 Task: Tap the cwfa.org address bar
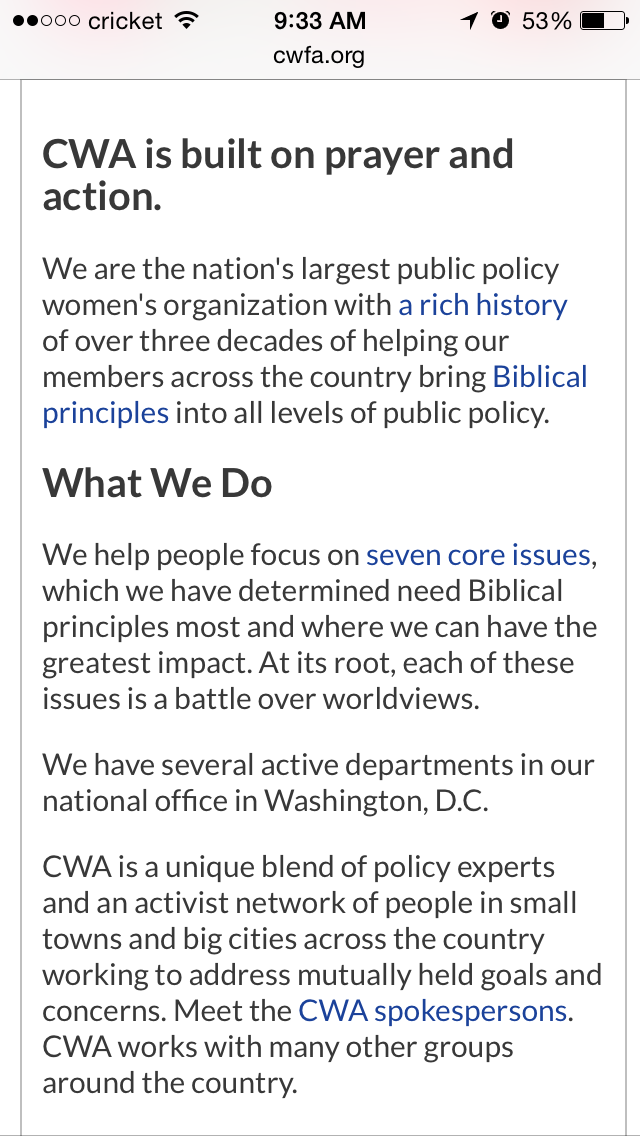319,56
